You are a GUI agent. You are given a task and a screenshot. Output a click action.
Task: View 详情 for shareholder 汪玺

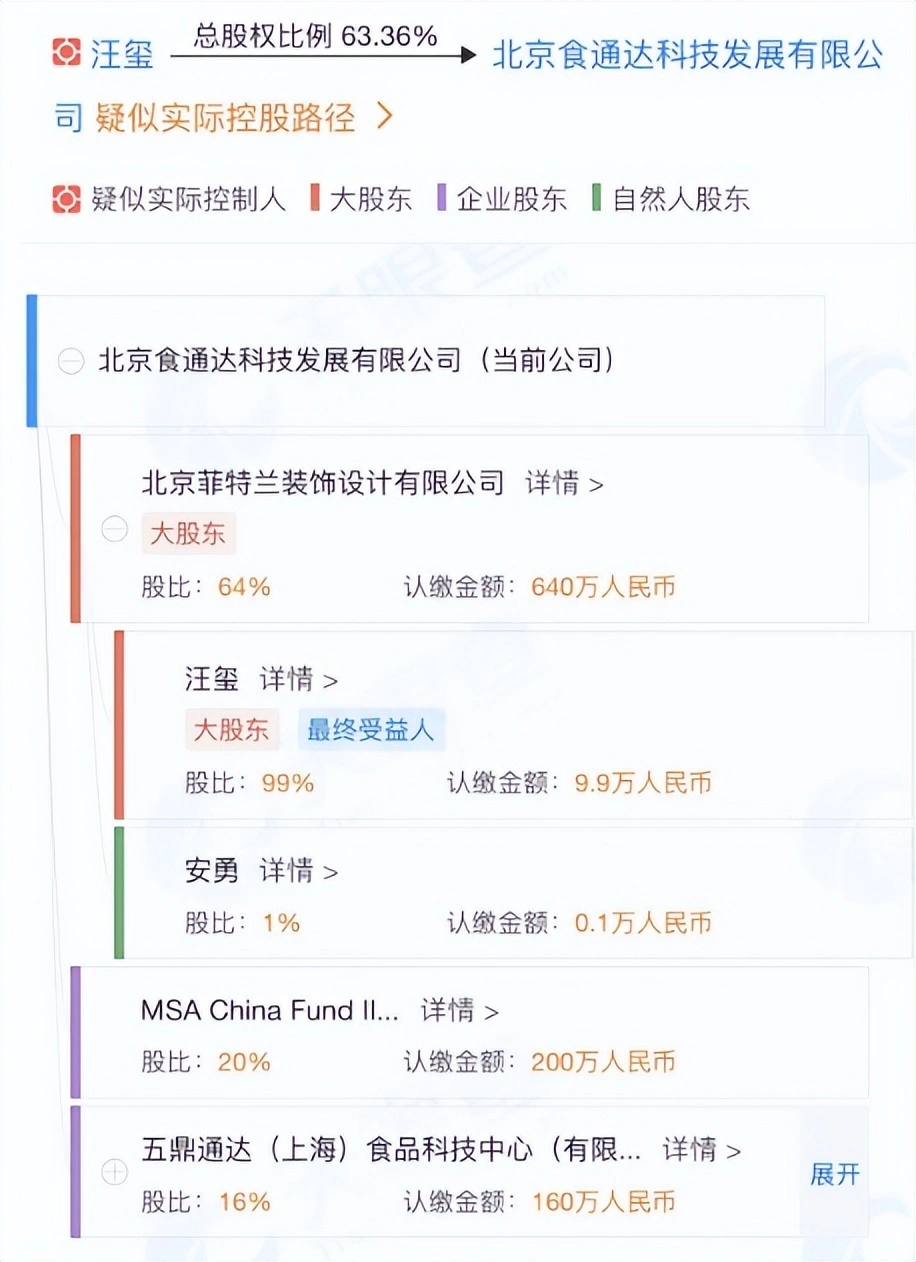(298, 680)
